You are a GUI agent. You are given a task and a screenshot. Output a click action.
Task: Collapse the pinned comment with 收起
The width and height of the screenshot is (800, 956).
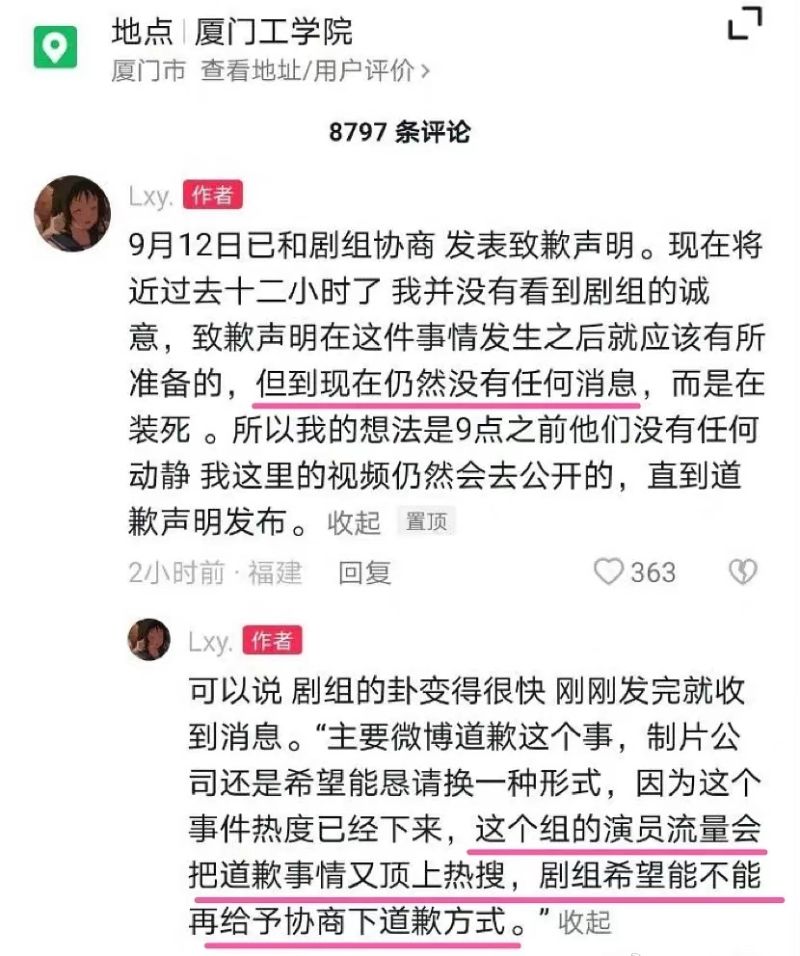[354, 521]
